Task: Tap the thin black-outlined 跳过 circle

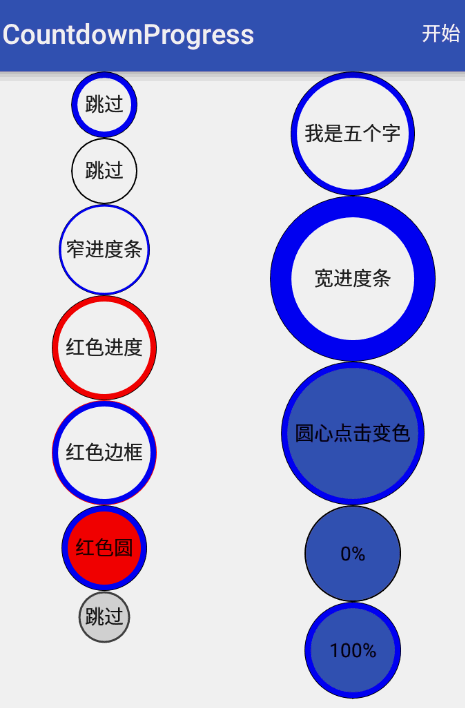Action: [104, 171]
